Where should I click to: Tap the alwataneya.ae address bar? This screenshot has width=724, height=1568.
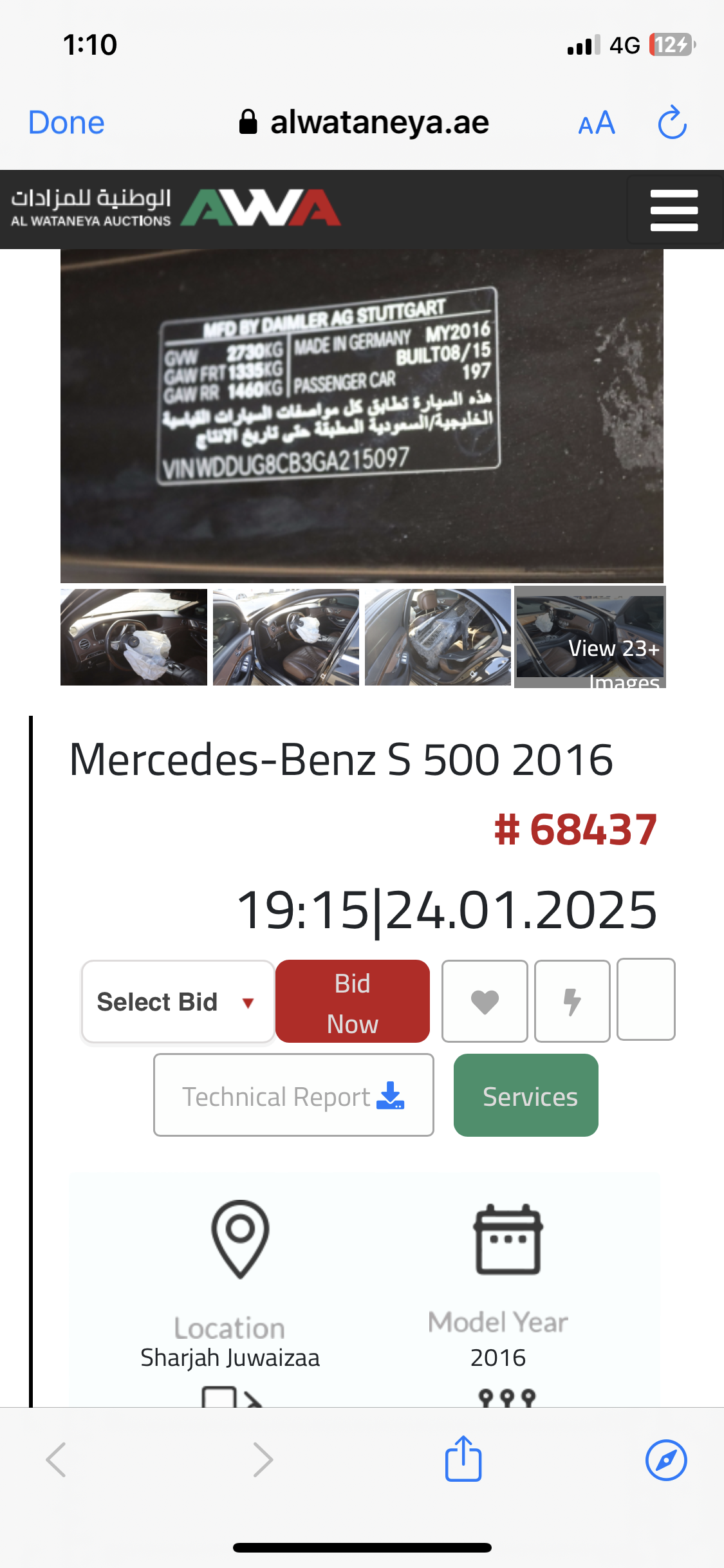364,122
